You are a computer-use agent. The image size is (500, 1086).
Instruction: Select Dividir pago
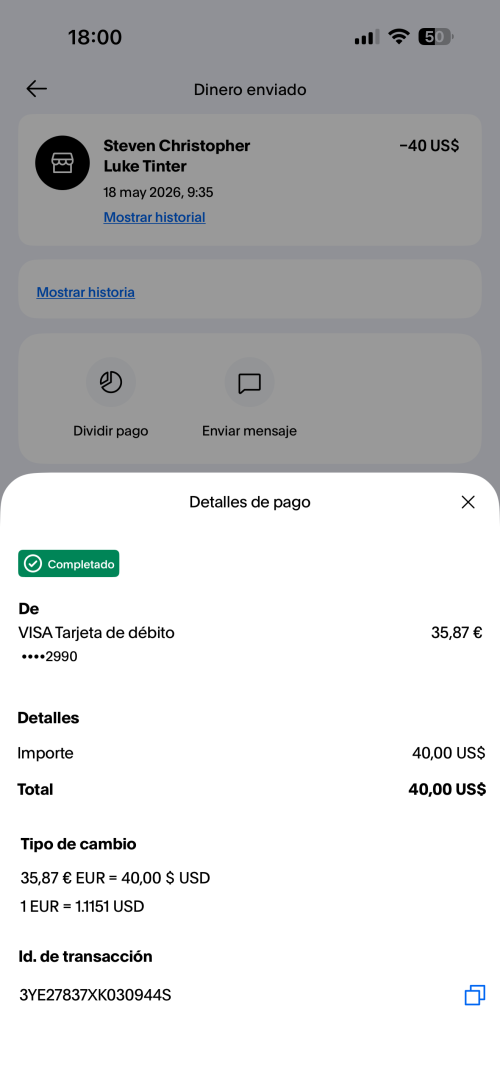coord(111,398)
